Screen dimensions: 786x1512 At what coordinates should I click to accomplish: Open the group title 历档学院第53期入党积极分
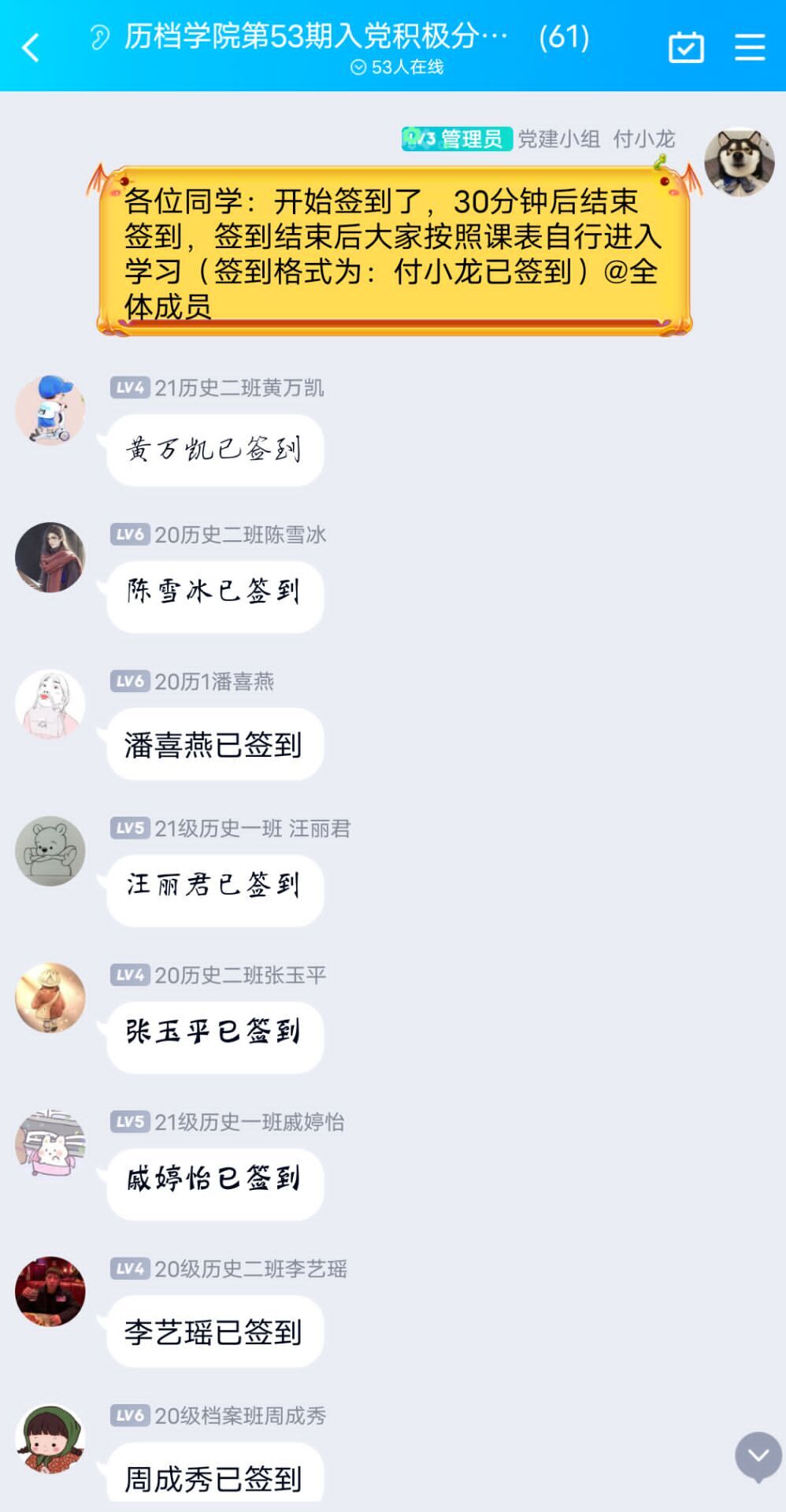coord(315,36)
